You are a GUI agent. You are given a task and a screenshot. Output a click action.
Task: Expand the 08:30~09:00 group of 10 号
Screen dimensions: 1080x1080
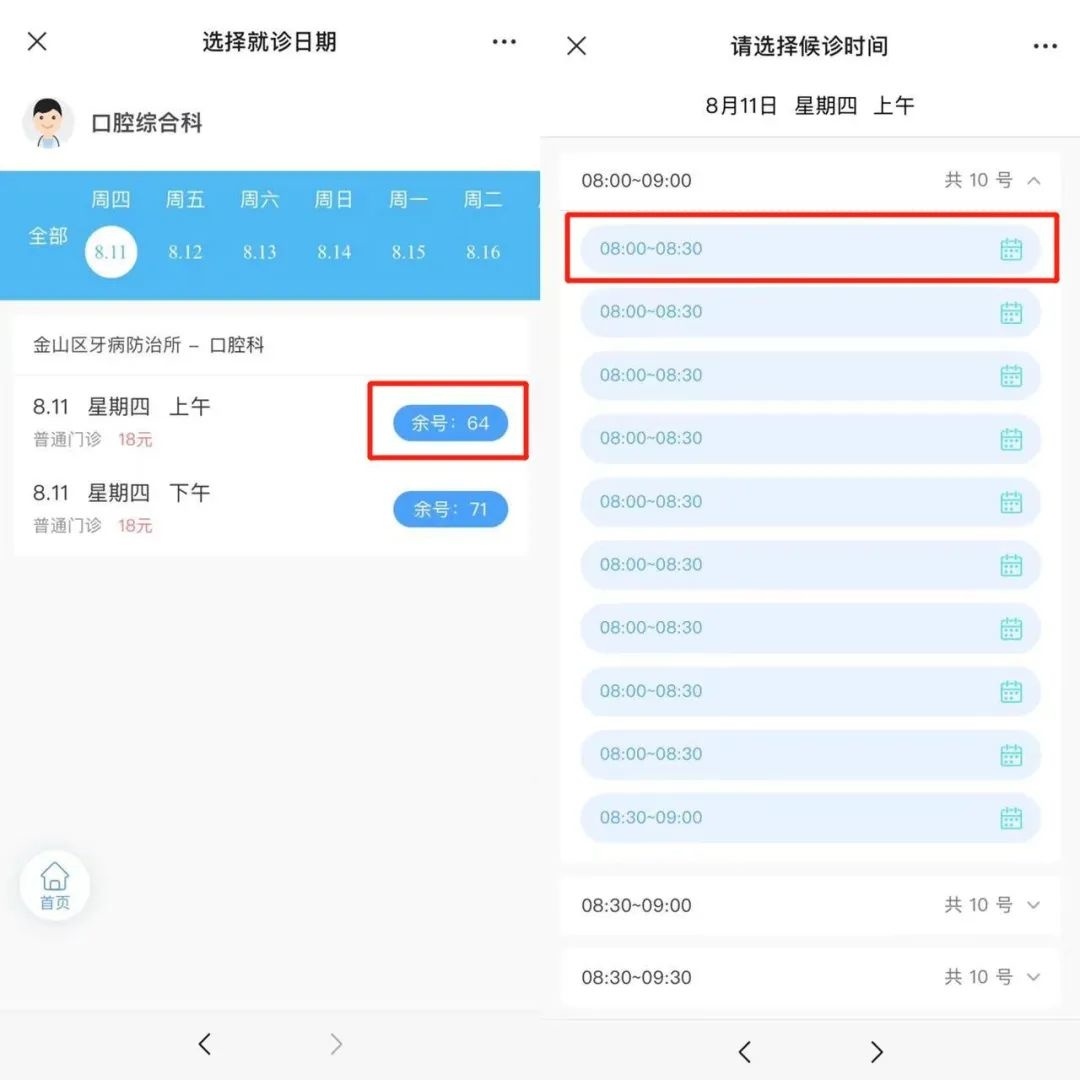1034,905
